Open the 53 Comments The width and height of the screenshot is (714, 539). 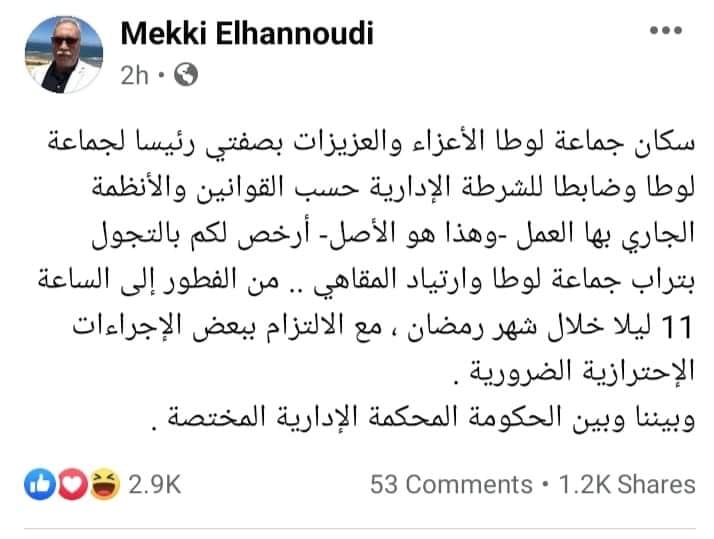click(x=451, y=485)
